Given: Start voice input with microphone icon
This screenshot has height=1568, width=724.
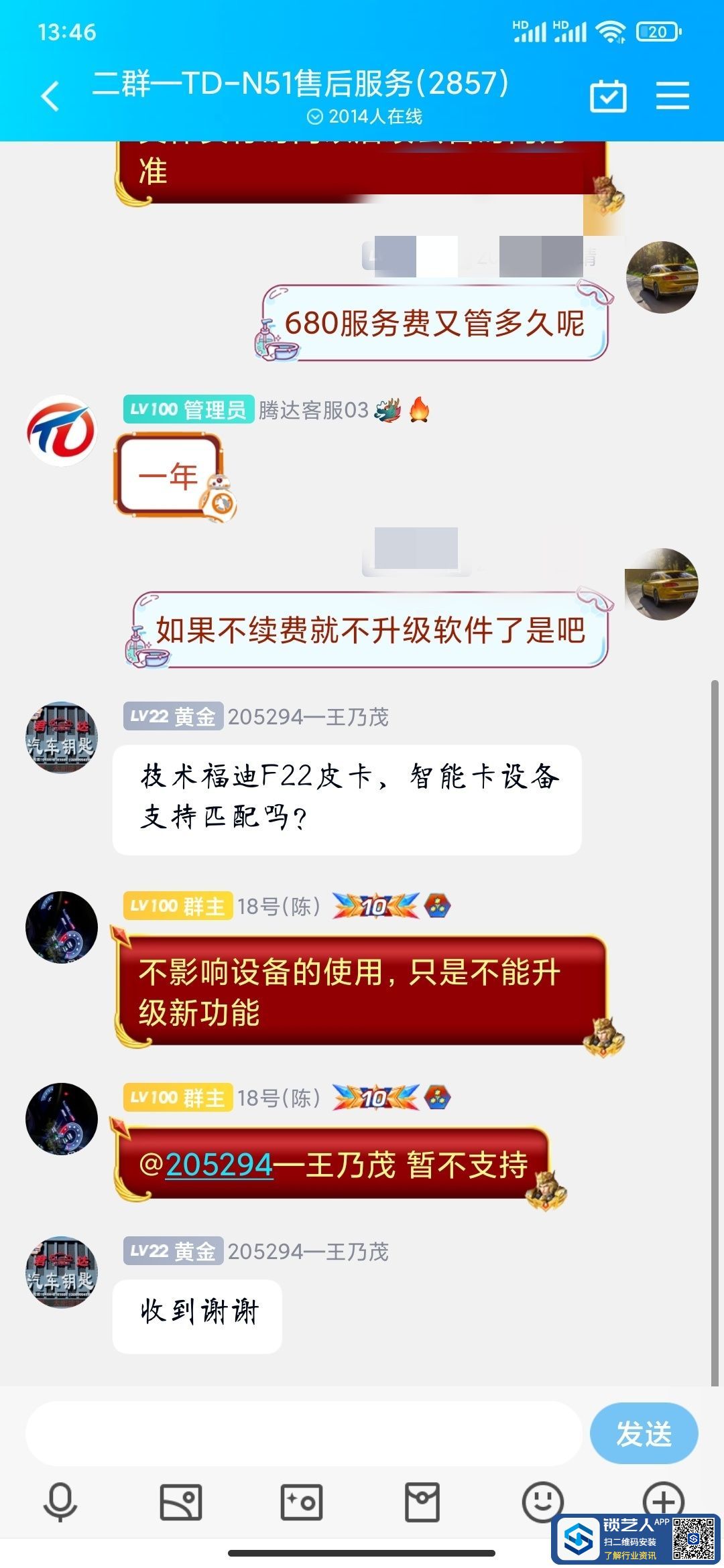Looking at the screenshot, I should point(60,1502).
